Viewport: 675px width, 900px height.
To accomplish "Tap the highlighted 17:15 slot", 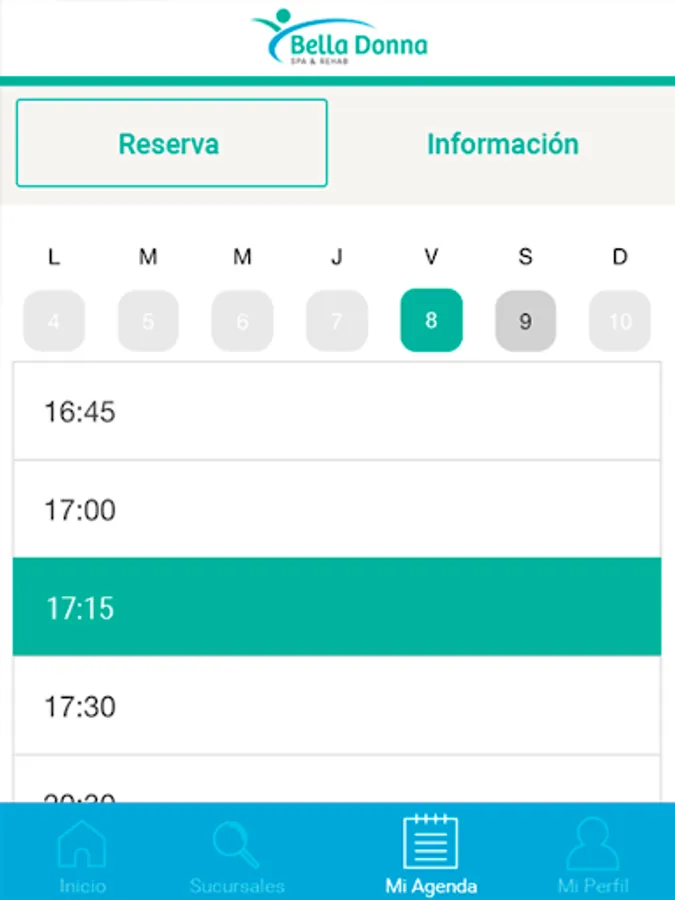I will click(336, 607).
